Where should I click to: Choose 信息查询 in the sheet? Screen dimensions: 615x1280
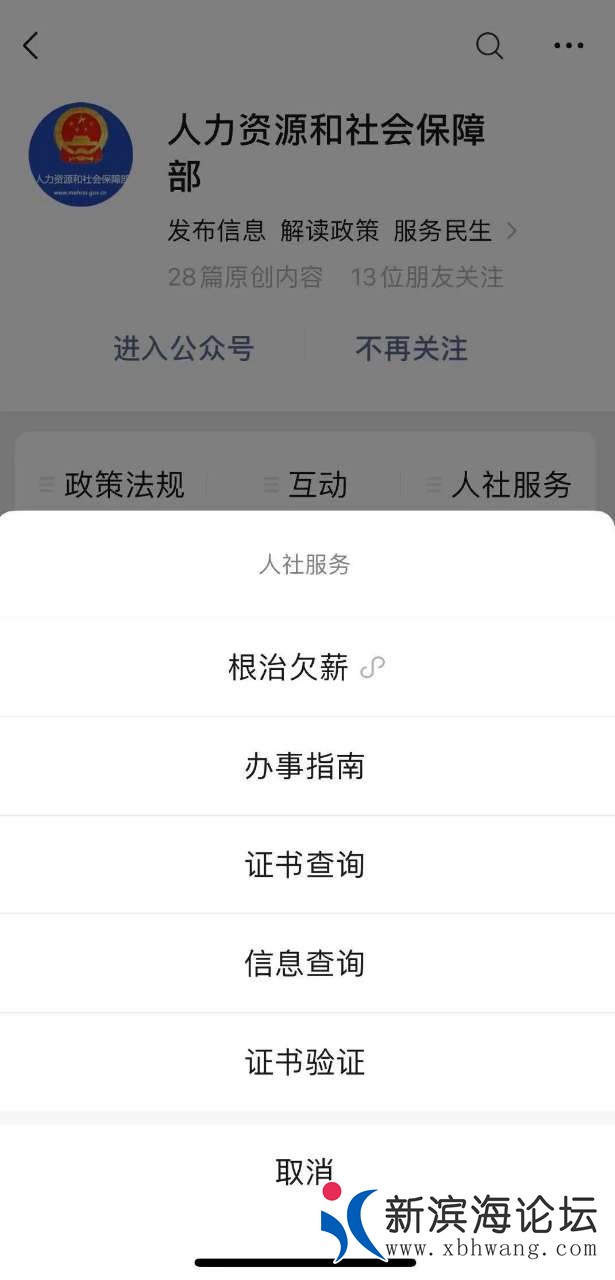point(305,963)
